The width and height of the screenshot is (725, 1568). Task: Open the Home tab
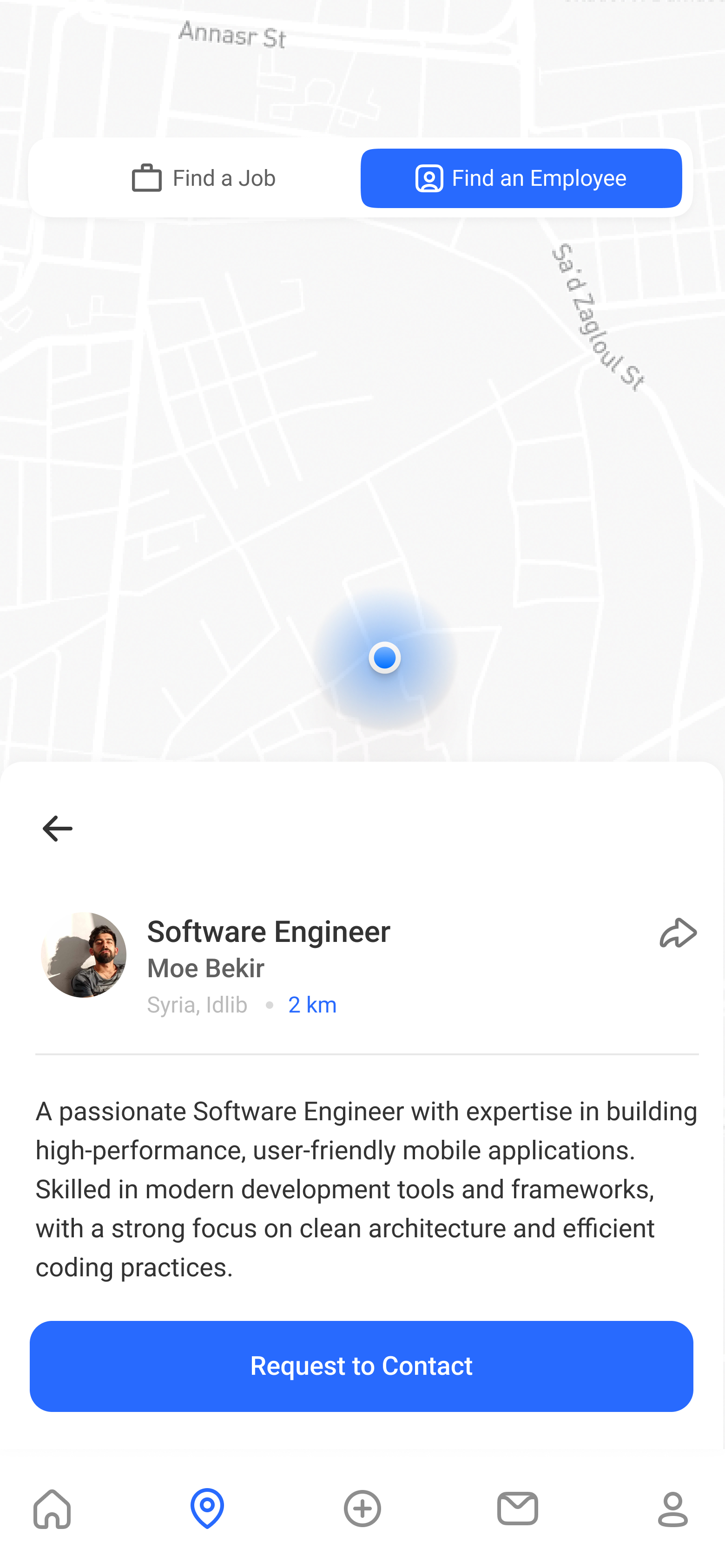point(53,1509)
